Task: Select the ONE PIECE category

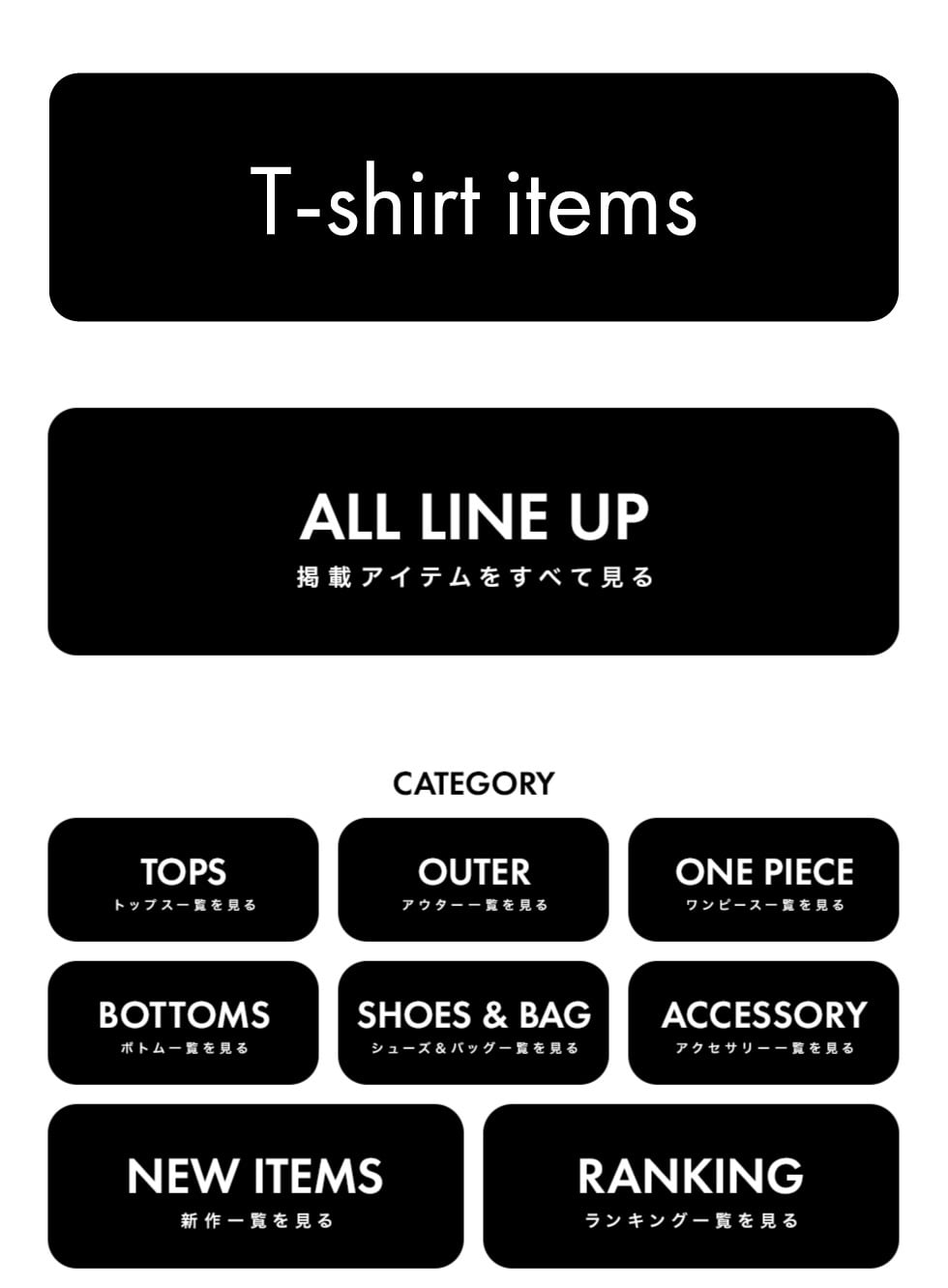Action: pyautogui.click(x=763, y=880)
